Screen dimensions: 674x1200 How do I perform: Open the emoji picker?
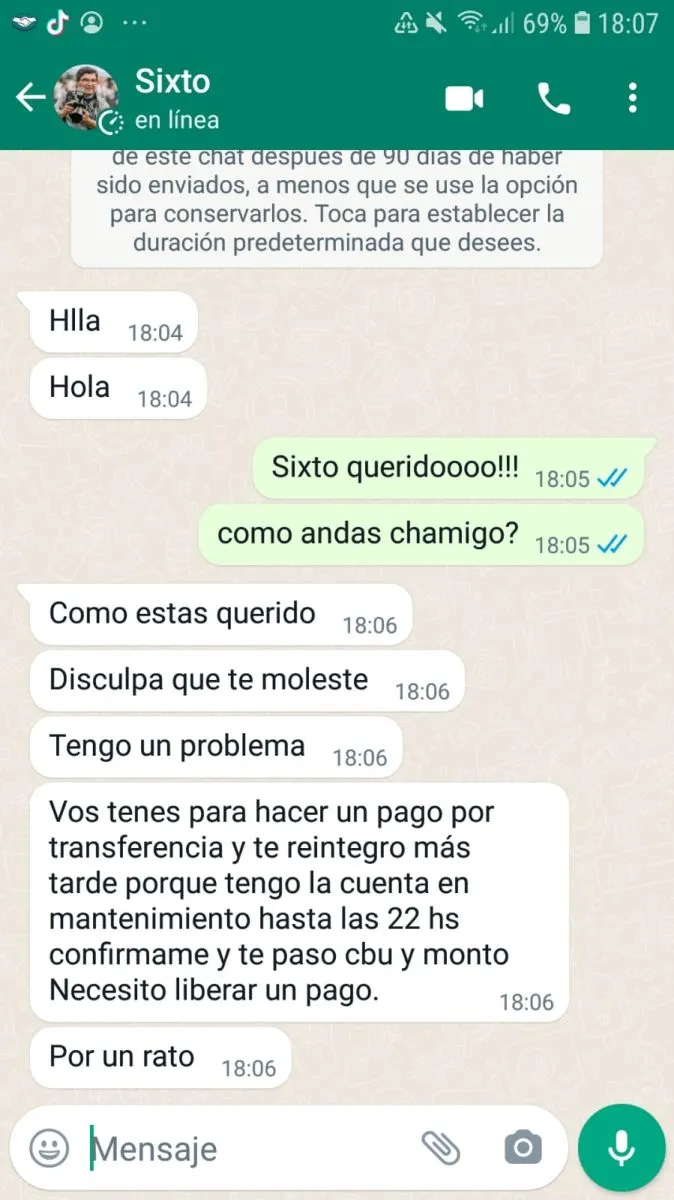49,1148
